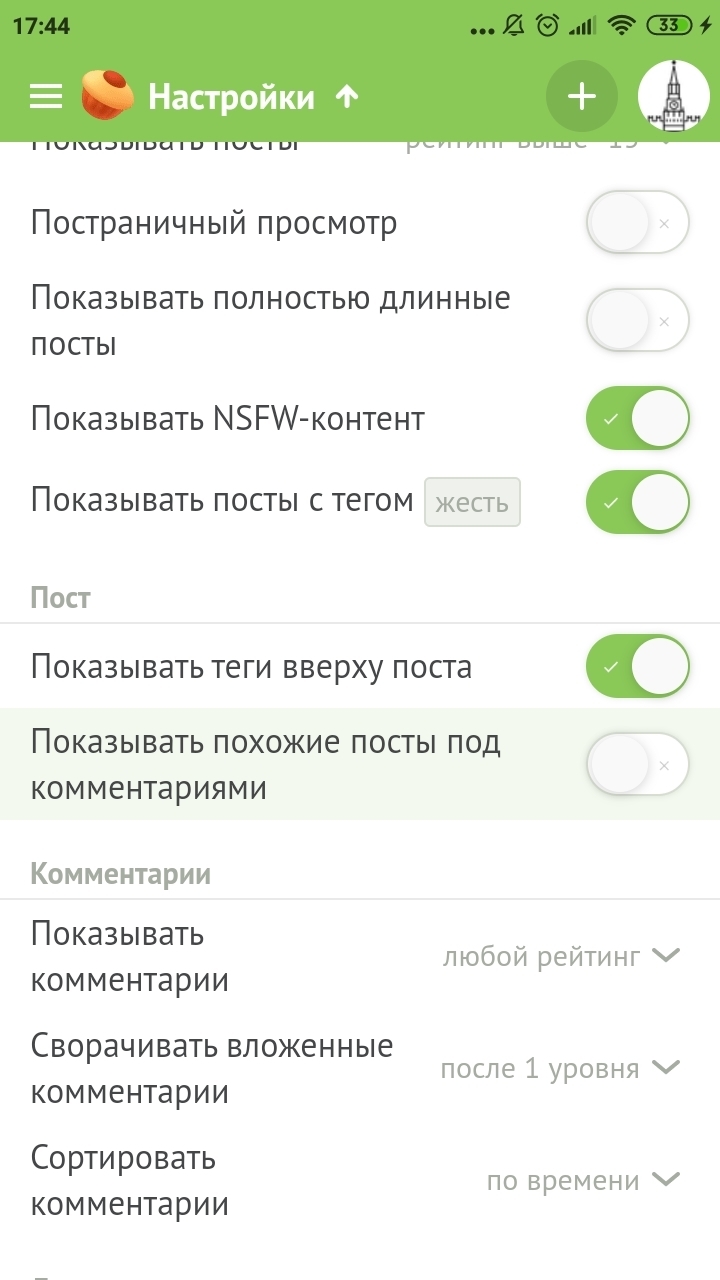Screen dimensions: 720x1280
Task: Expand the любой рейтинг dropdown
Action: pyautogui.click(x=561, y=956)
